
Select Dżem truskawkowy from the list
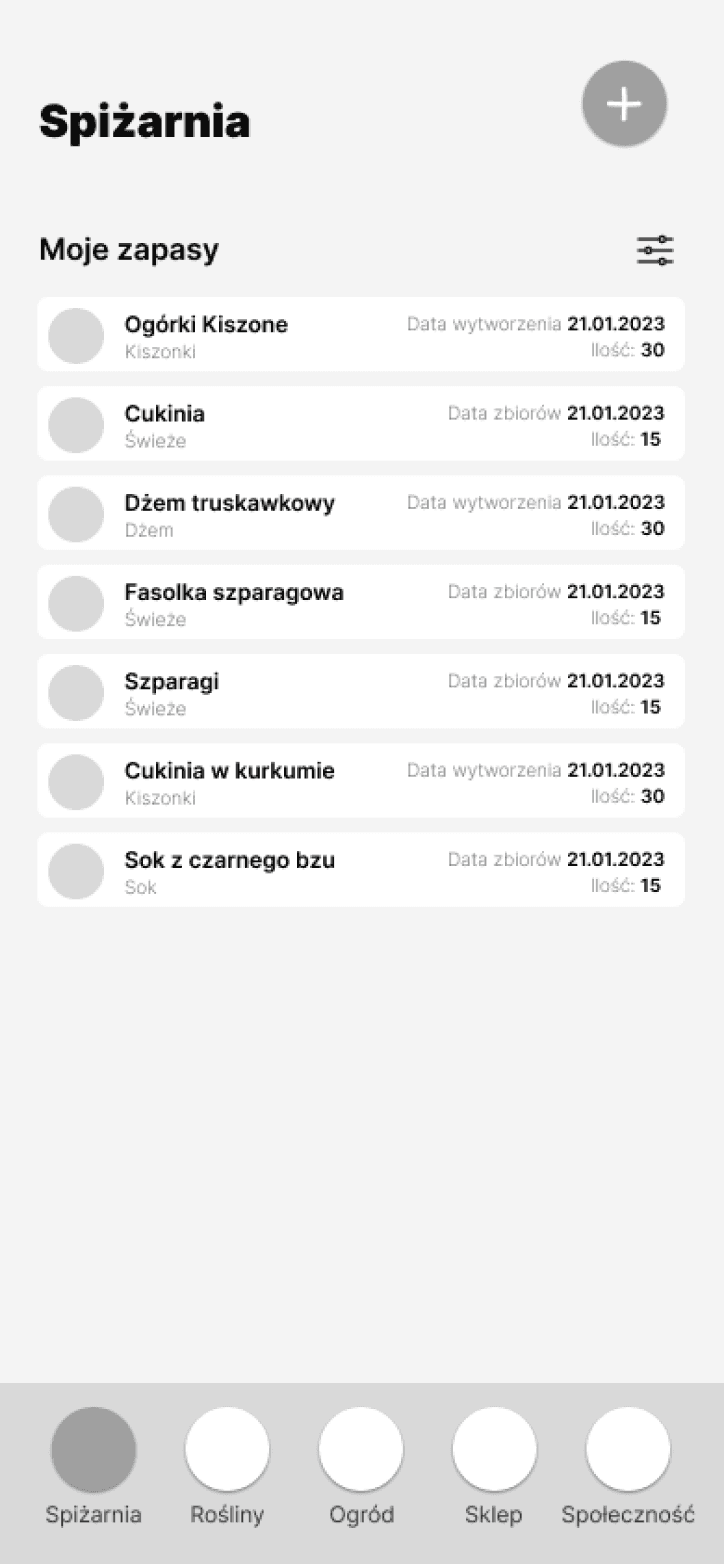tap(361, 513)
